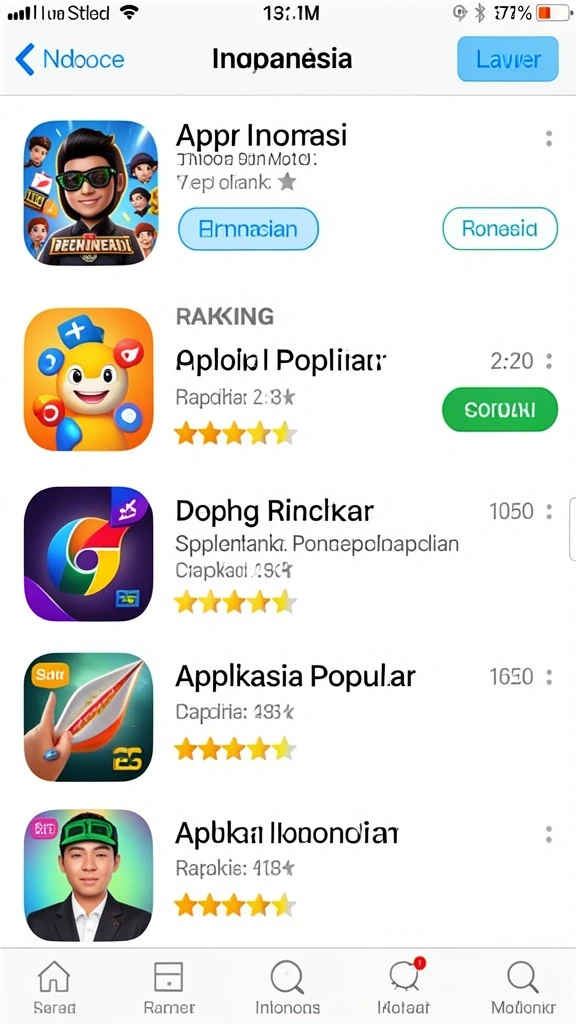Switch to the Sered home tab

point(54,987)
